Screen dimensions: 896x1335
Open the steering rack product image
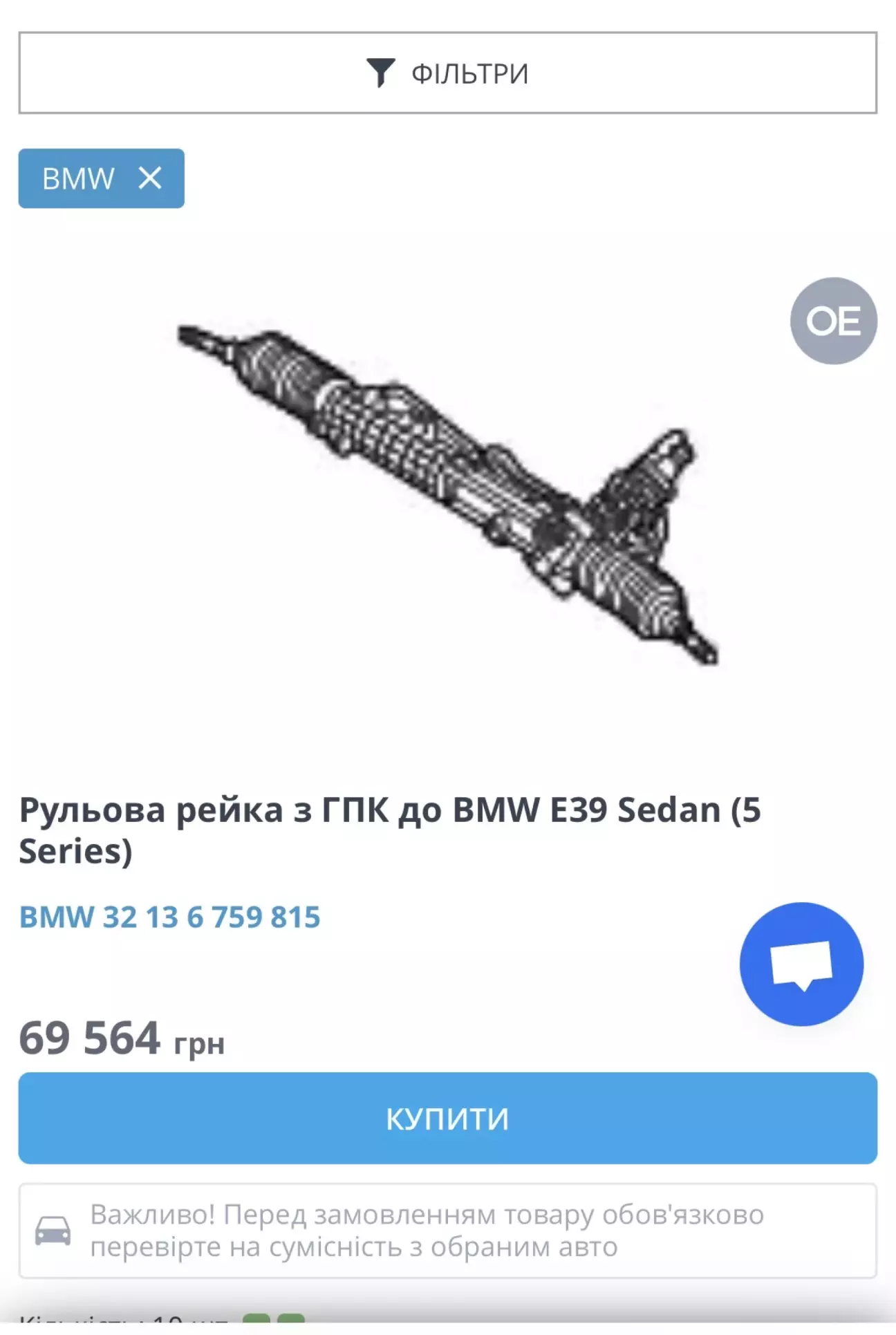(447, 494)
